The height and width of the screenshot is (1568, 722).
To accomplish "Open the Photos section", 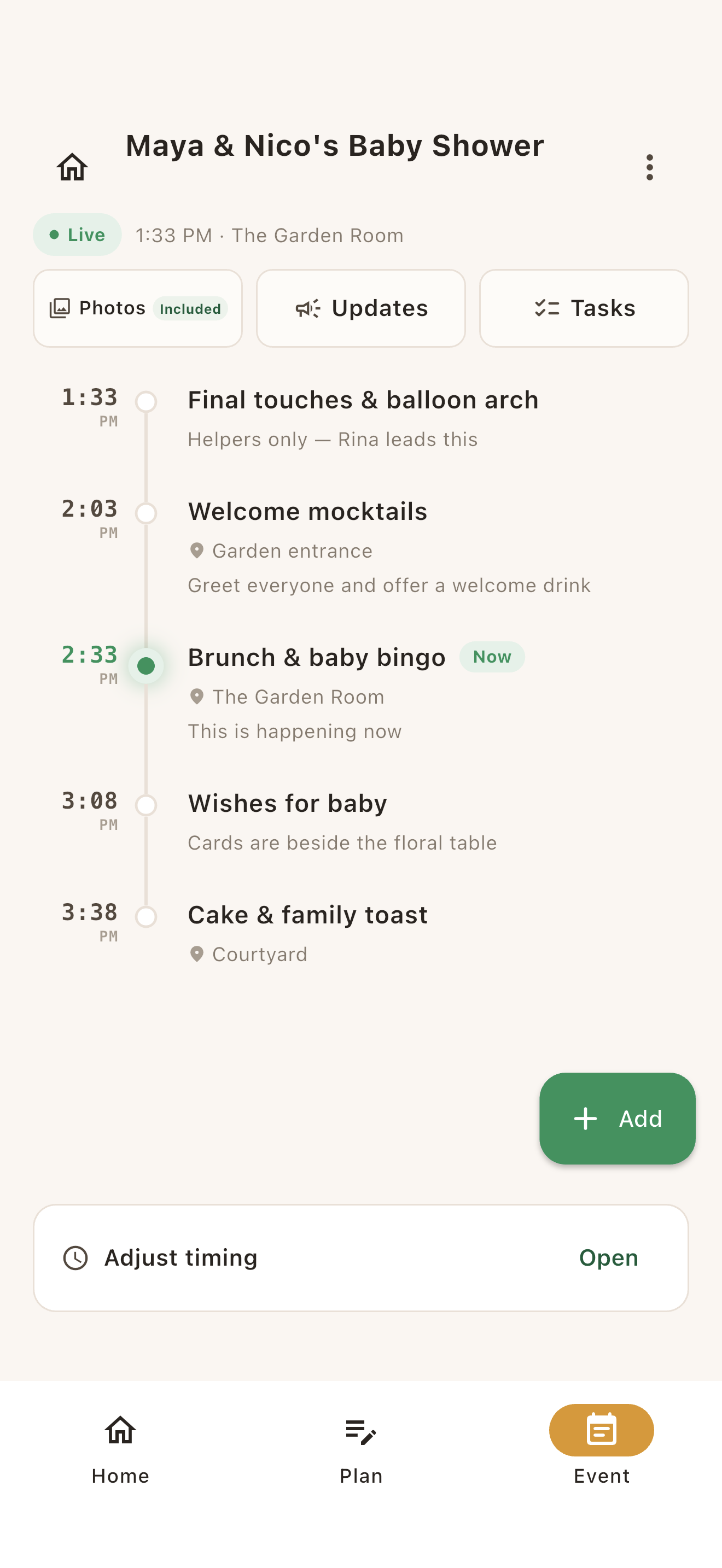I will click(x=138, y=308).
